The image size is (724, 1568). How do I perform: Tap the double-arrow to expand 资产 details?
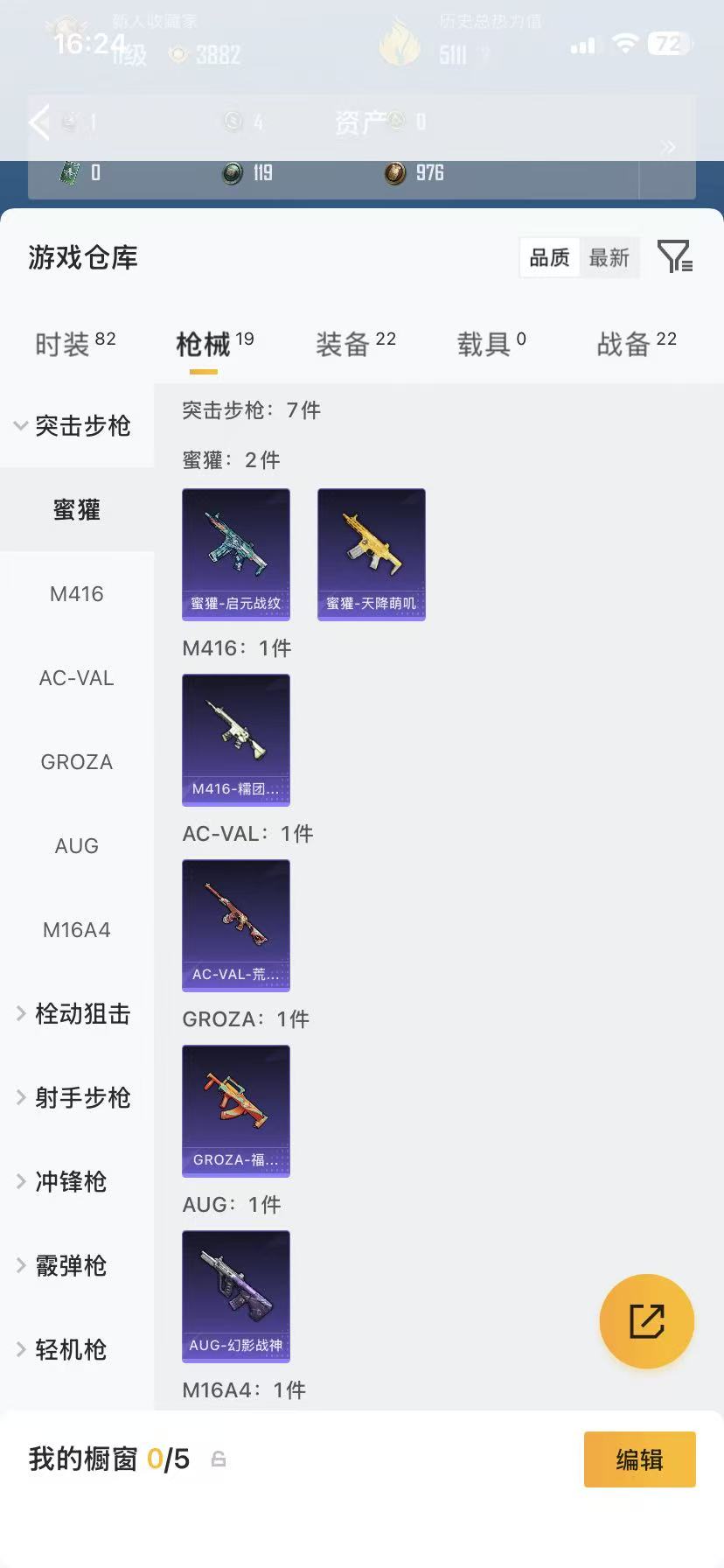click(x=669, y=147)
